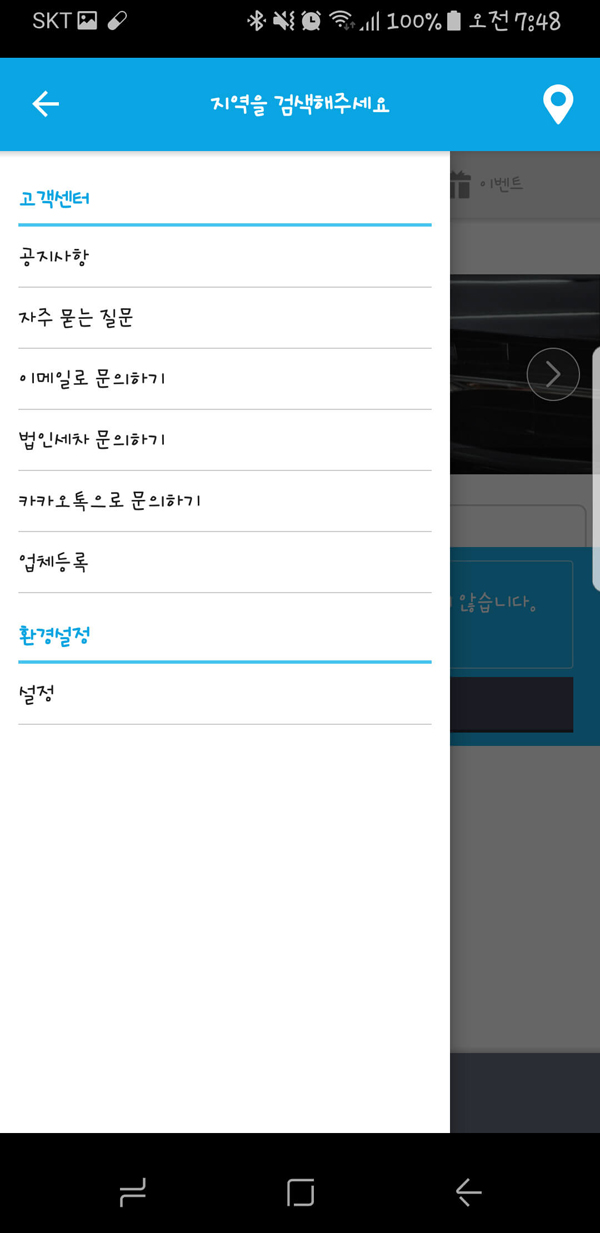Open 자주 묻는 질문 FAQ
The height and width of the screenshot is (1233, 600).
[225, 318]
